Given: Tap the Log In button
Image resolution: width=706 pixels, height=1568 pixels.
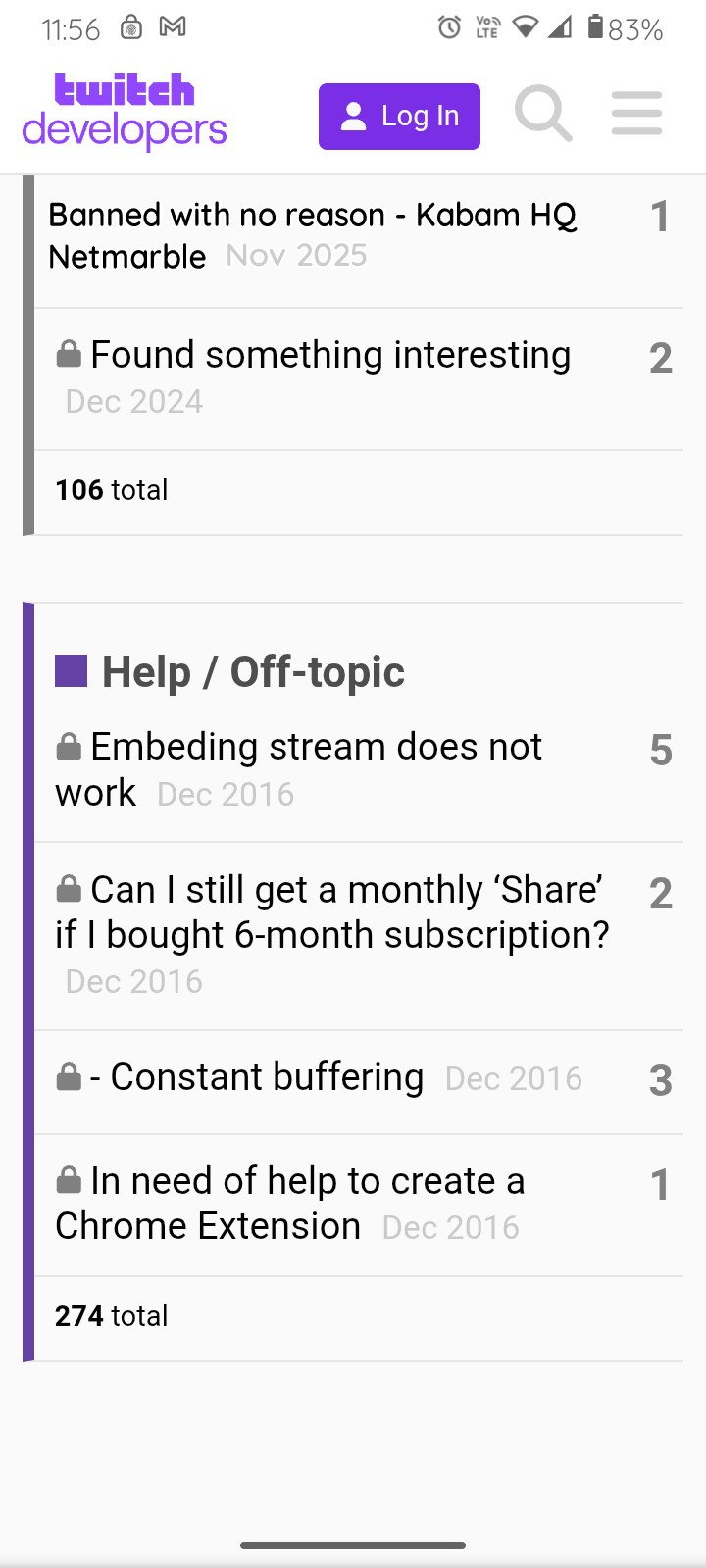Looking at the screenshot, I should (399, 117).
